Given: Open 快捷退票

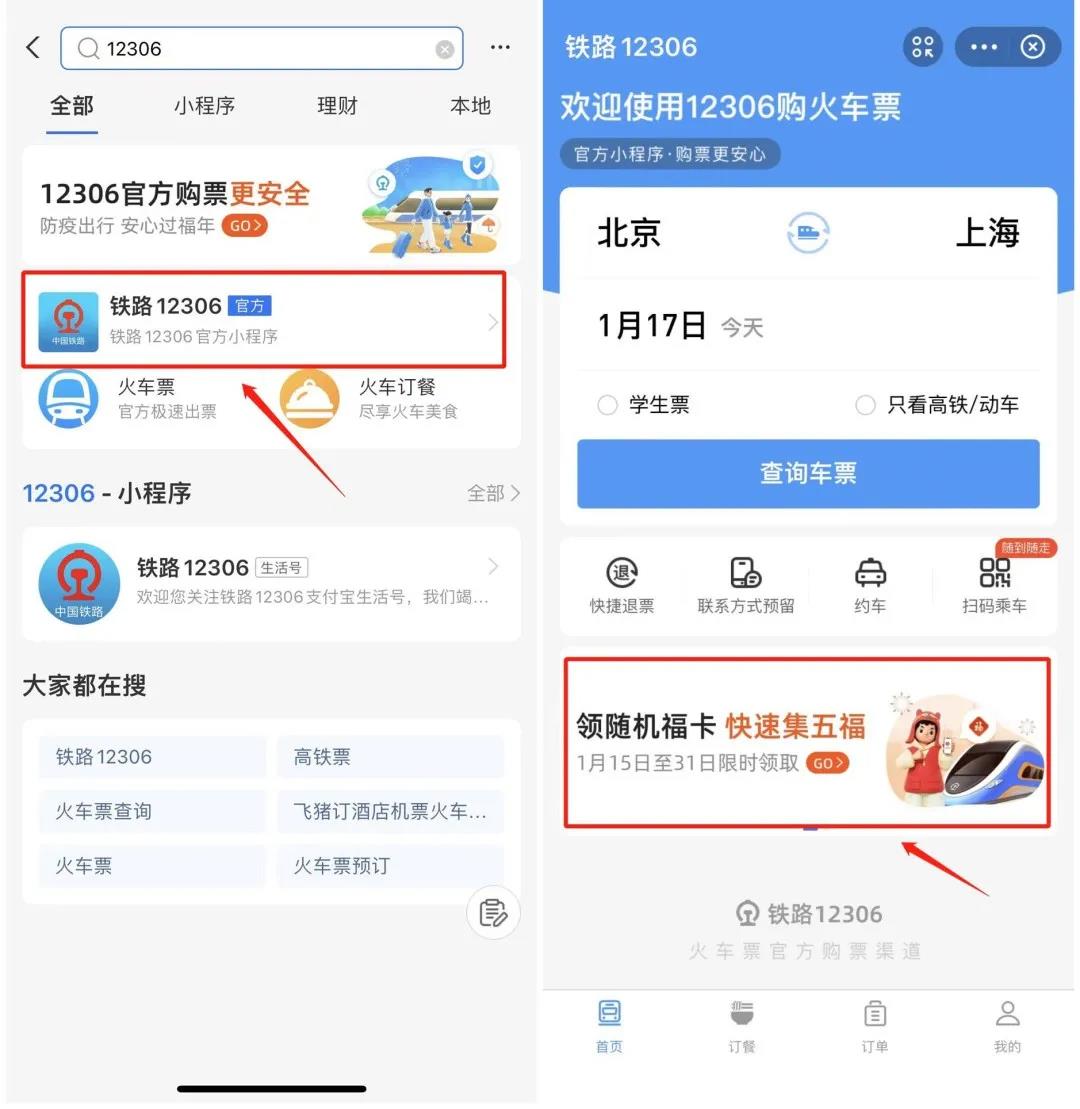Looking at the screenshot, I should pos(621,585).
